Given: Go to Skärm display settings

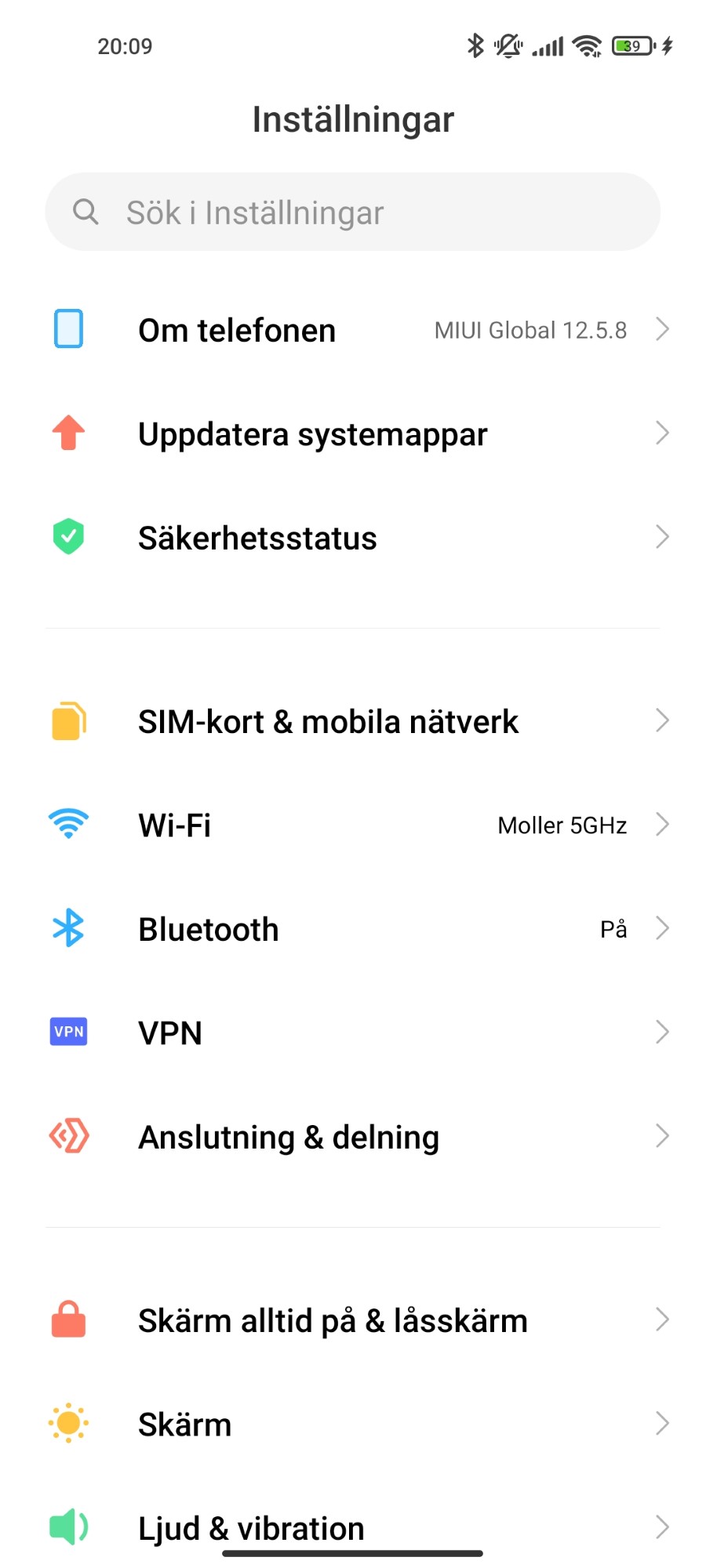Looking at the screenshot, I should coord(353,1424).
